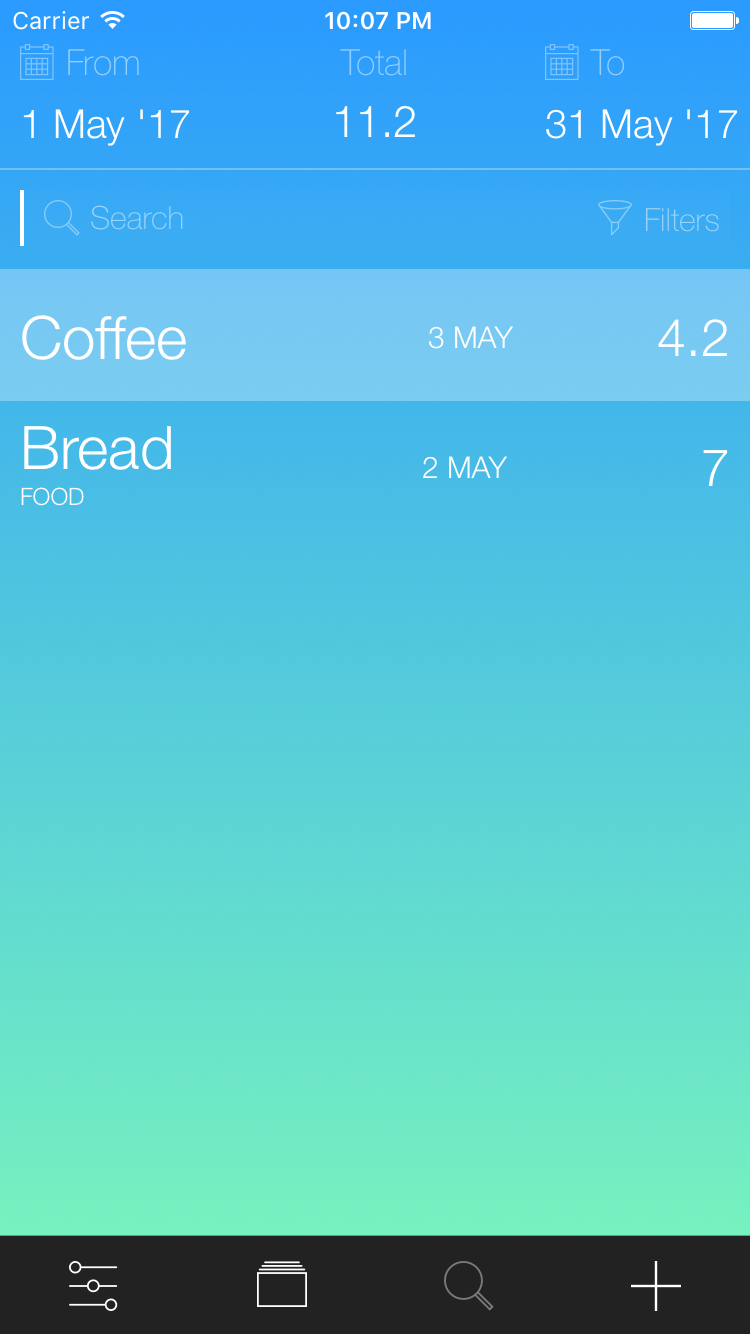The width and height of the screenshot is (750, 1334).
Task: Open settings sliders in bottom bar
Action: pos(93,1285)
